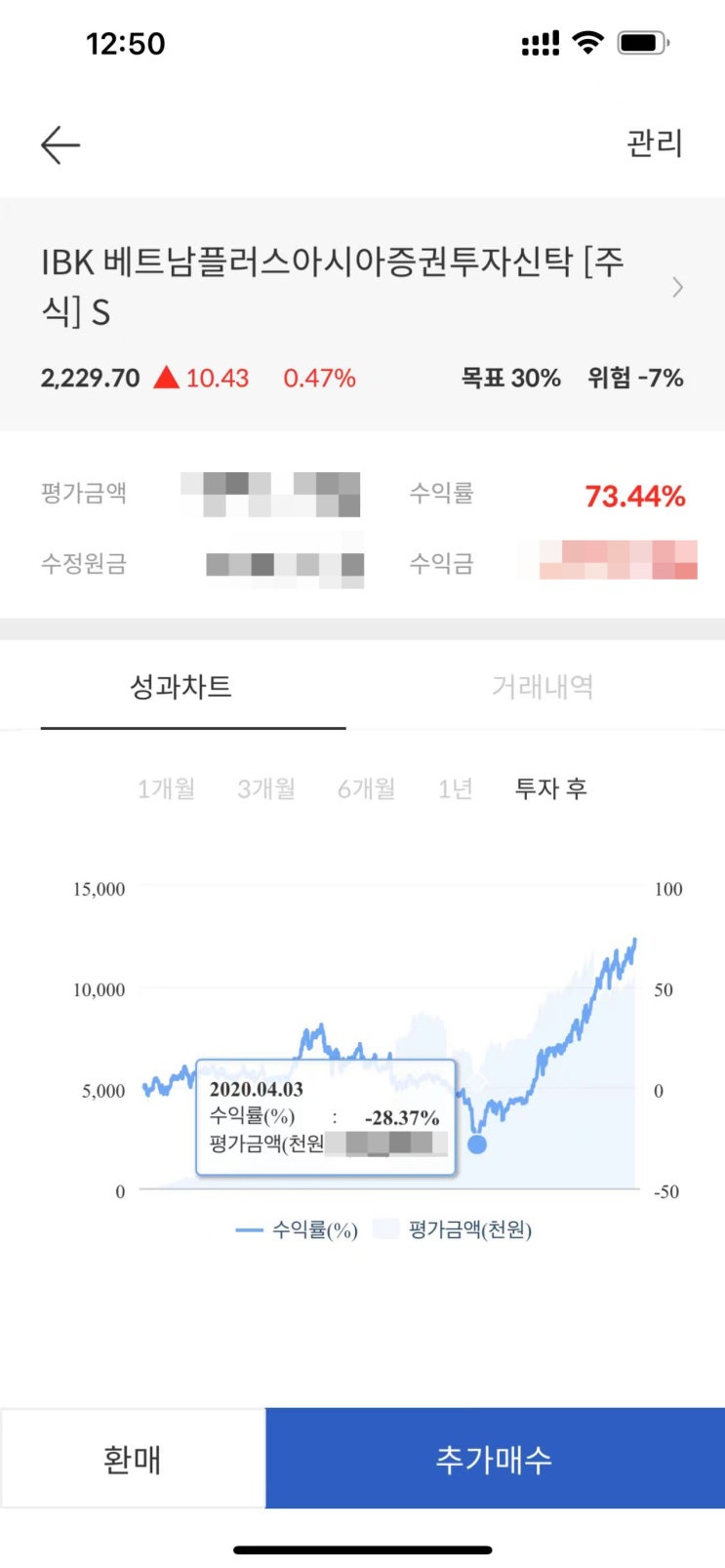
Task: Click the back arrow to return
Action: pos(59,144)
